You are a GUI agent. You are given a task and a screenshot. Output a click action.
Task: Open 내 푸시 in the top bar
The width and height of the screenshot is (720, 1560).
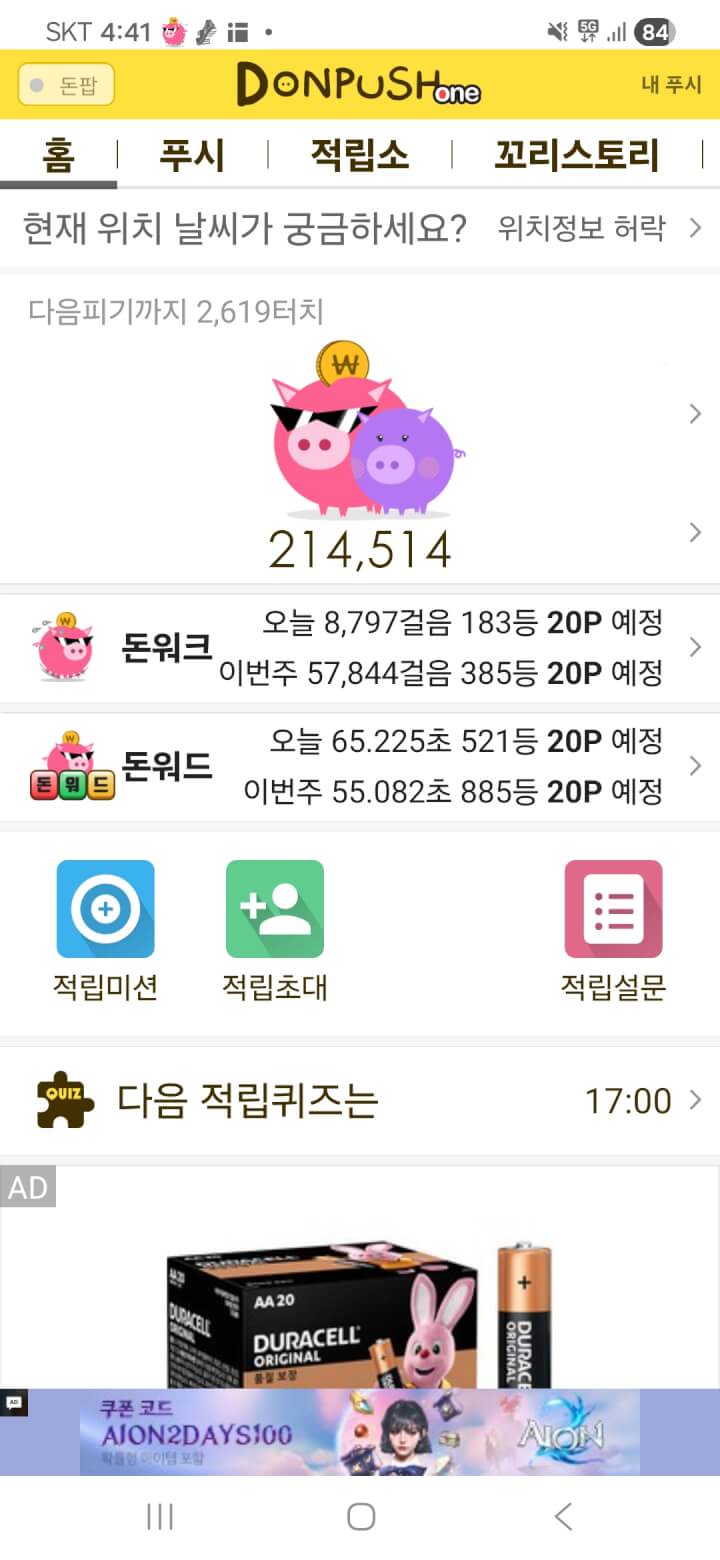pos(671,85)
